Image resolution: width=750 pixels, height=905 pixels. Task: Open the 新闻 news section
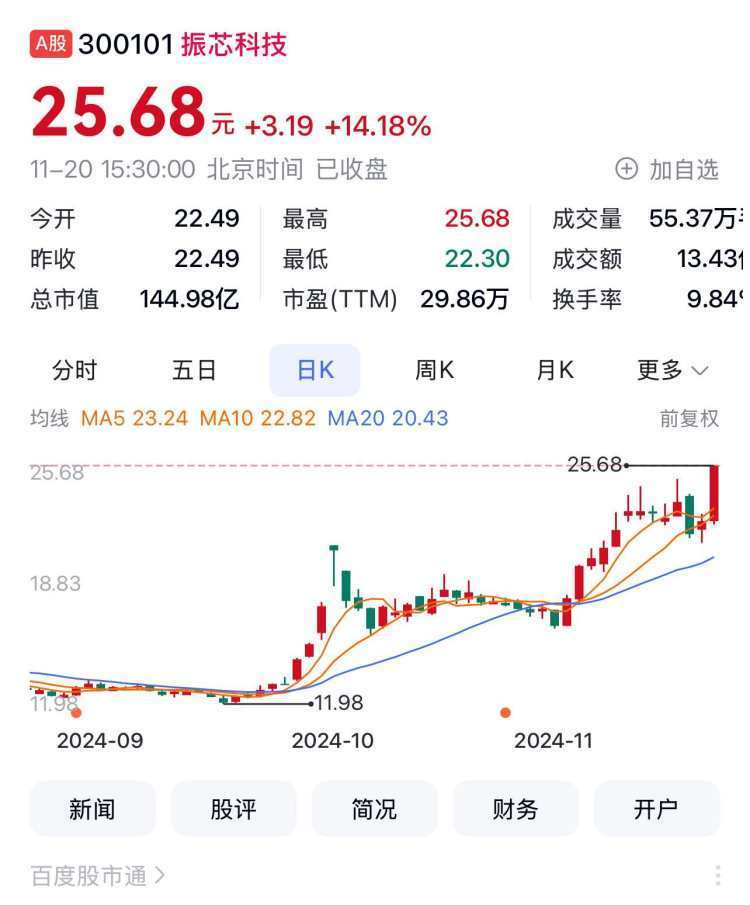point(92,809)
